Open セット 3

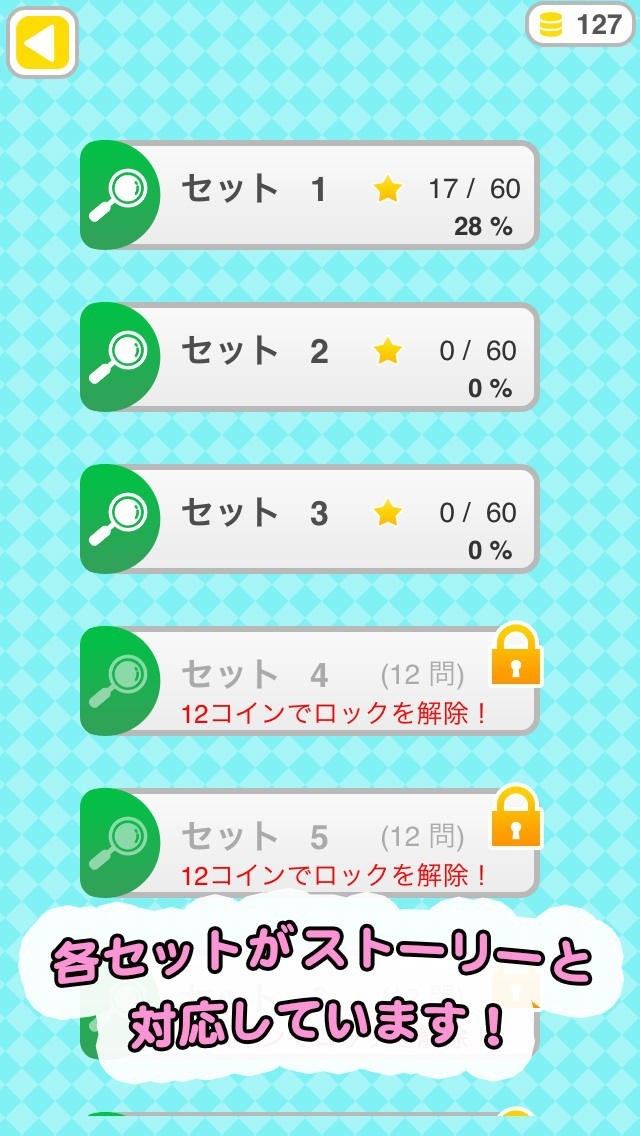[310, 519]
